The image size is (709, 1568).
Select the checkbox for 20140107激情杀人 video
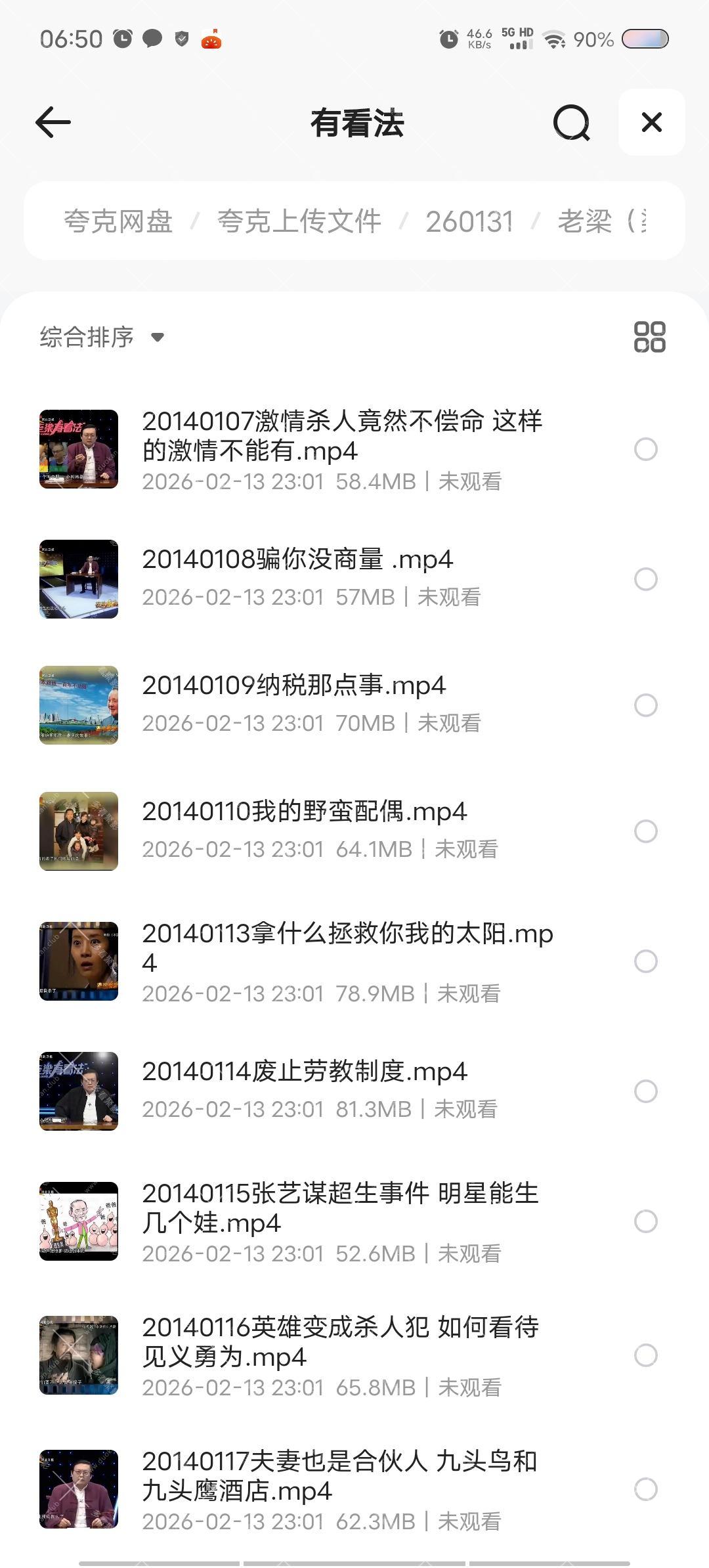click(x=647, y=450)
